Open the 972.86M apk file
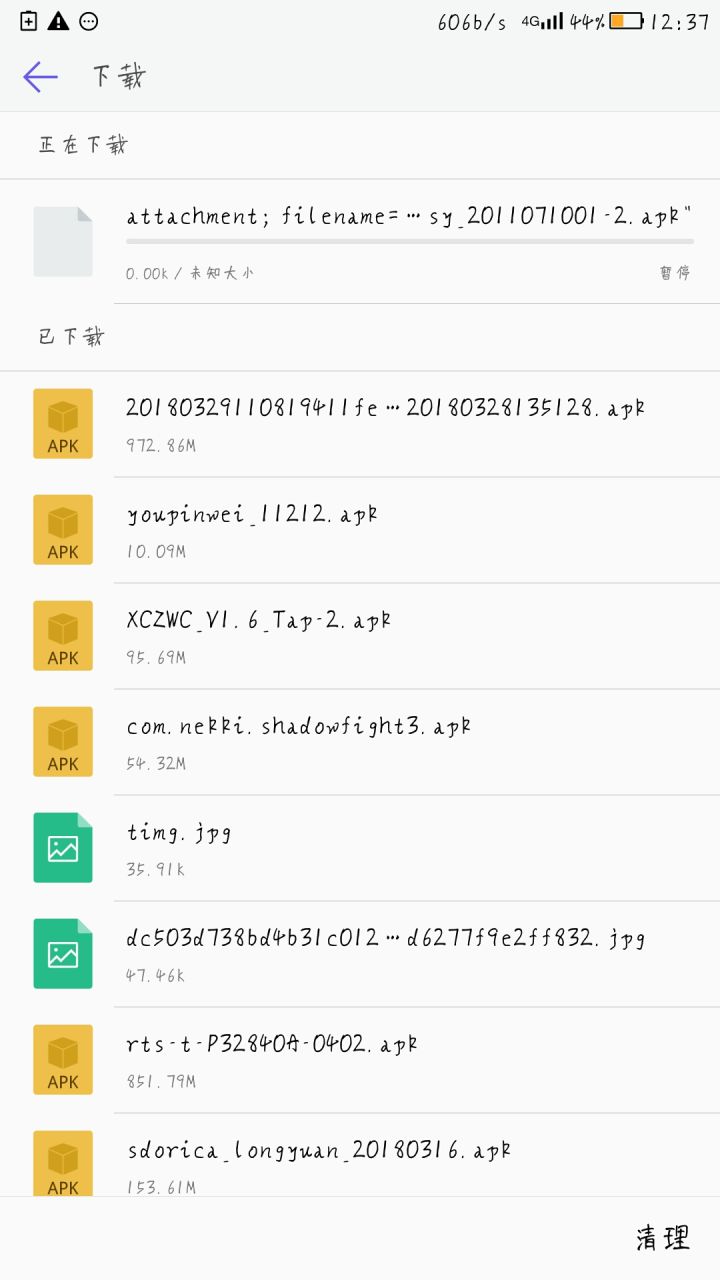The image size is (720, 1280). (360, 424)
